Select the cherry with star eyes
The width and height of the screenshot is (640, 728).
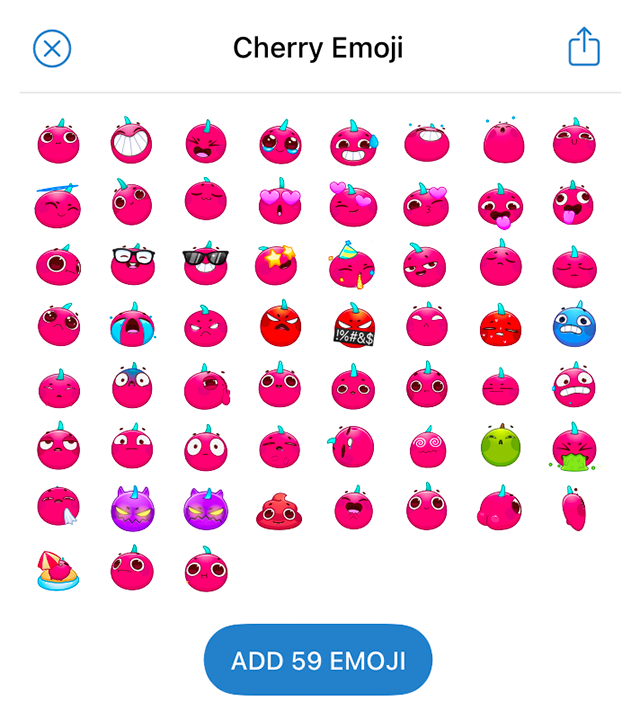[279, 264]
